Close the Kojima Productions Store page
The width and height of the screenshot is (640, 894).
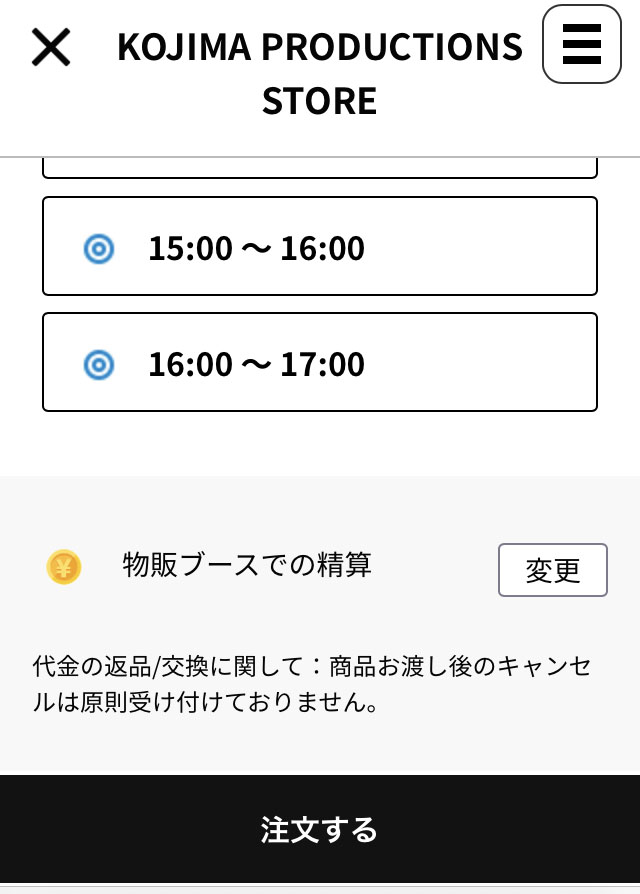[50, 47]
